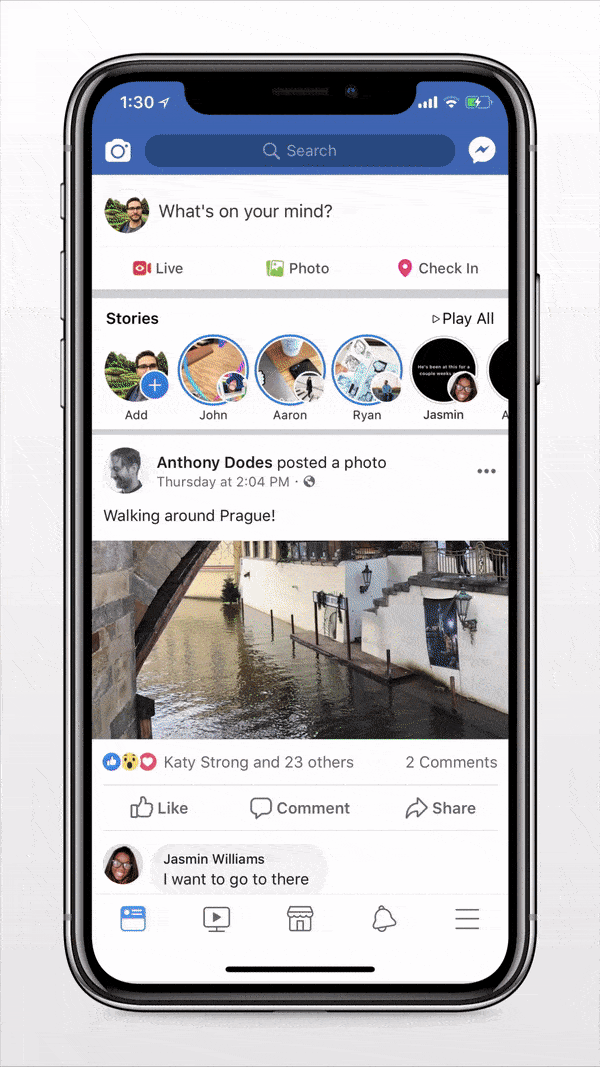Add a Photo to a post

click(x=297, y=268)
